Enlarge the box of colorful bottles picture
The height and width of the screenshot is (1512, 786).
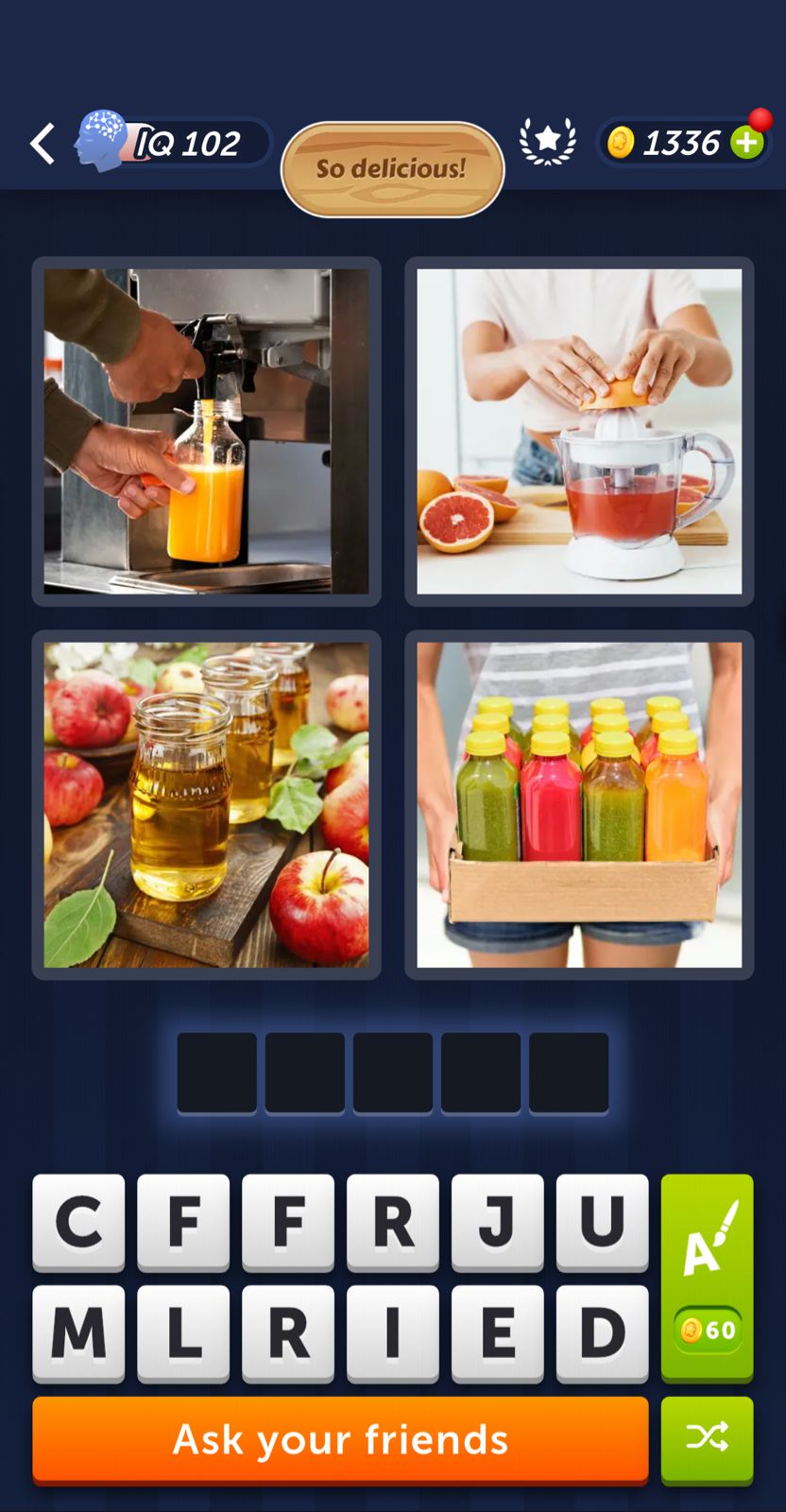tap(579, 804)
